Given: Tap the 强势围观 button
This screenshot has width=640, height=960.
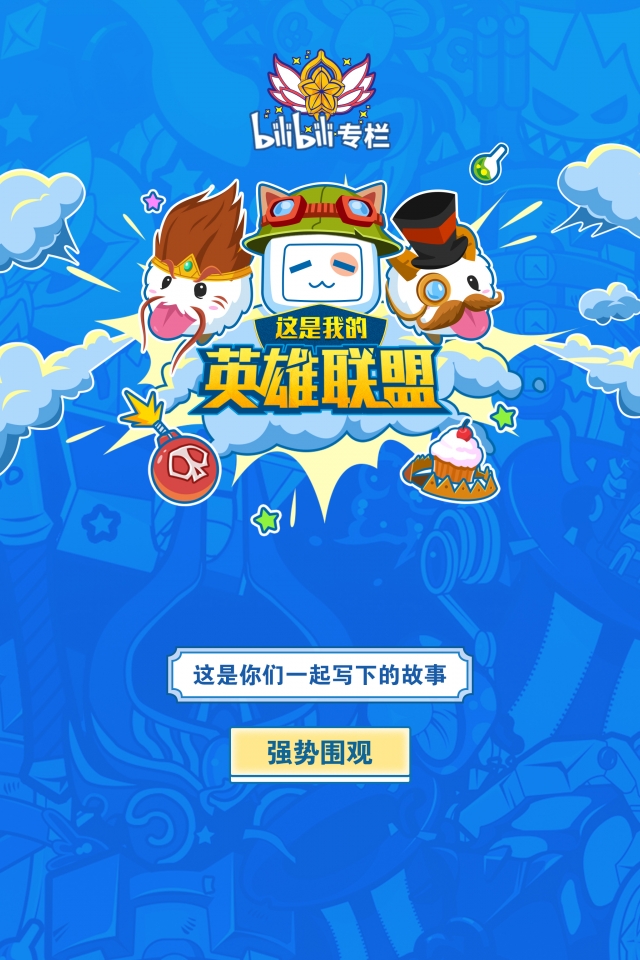Looking at the screenshot, I should 320,753.
